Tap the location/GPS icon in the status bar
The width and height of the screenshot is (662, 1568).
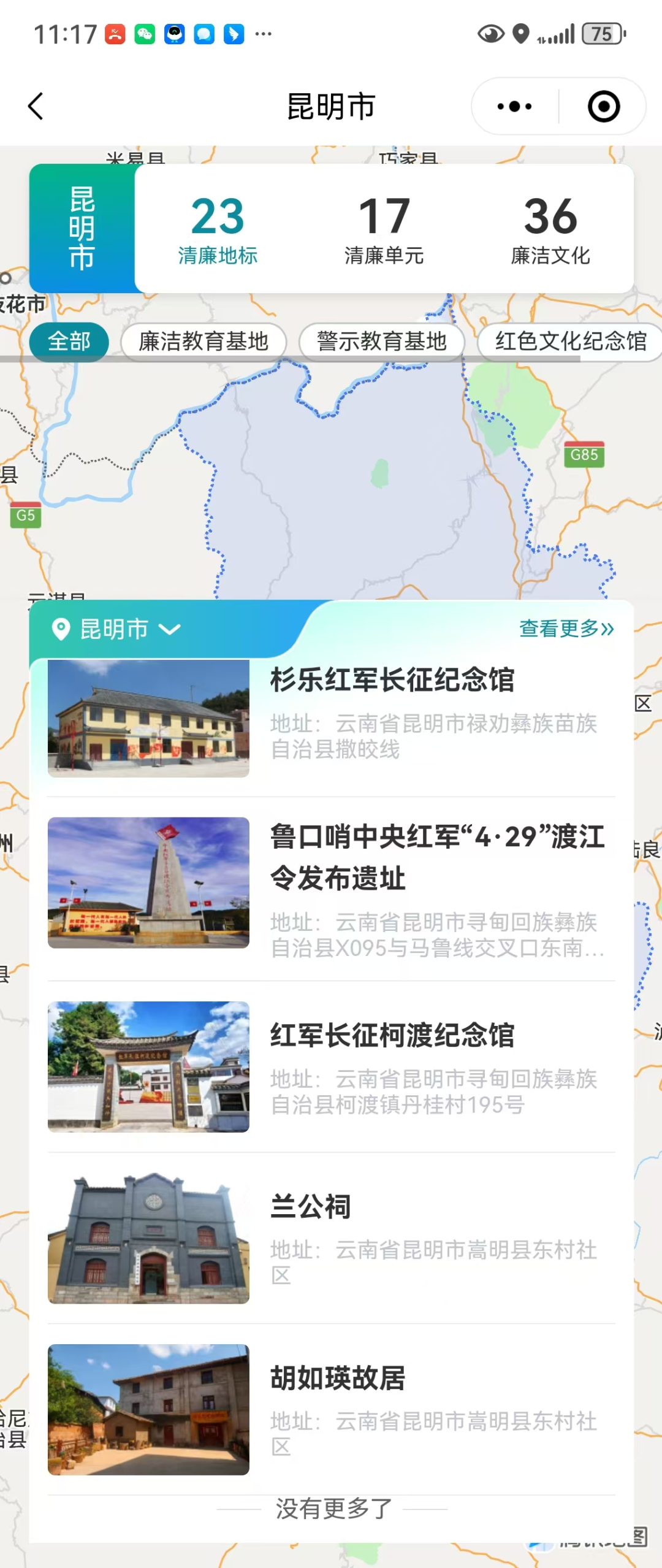point(520,34)
